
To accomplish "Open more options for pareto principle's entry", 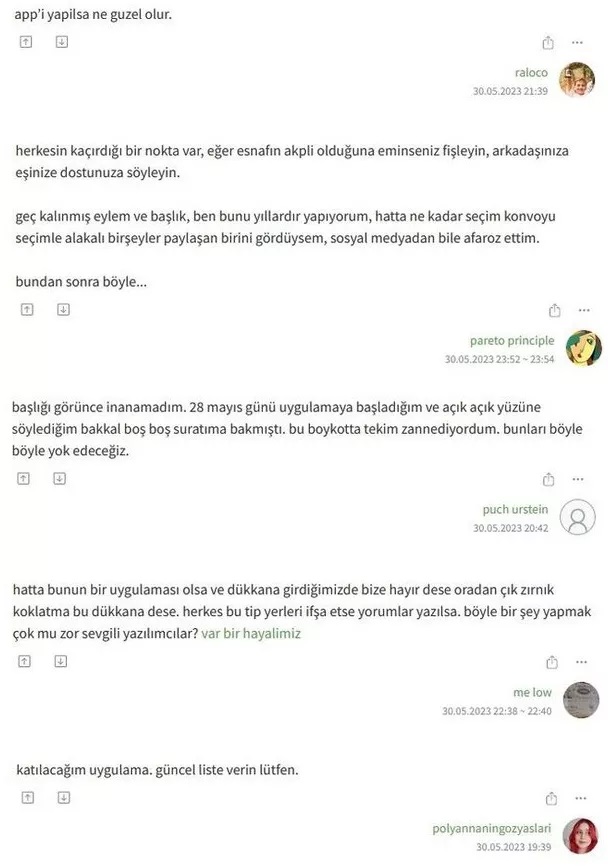I will (584, 311).
